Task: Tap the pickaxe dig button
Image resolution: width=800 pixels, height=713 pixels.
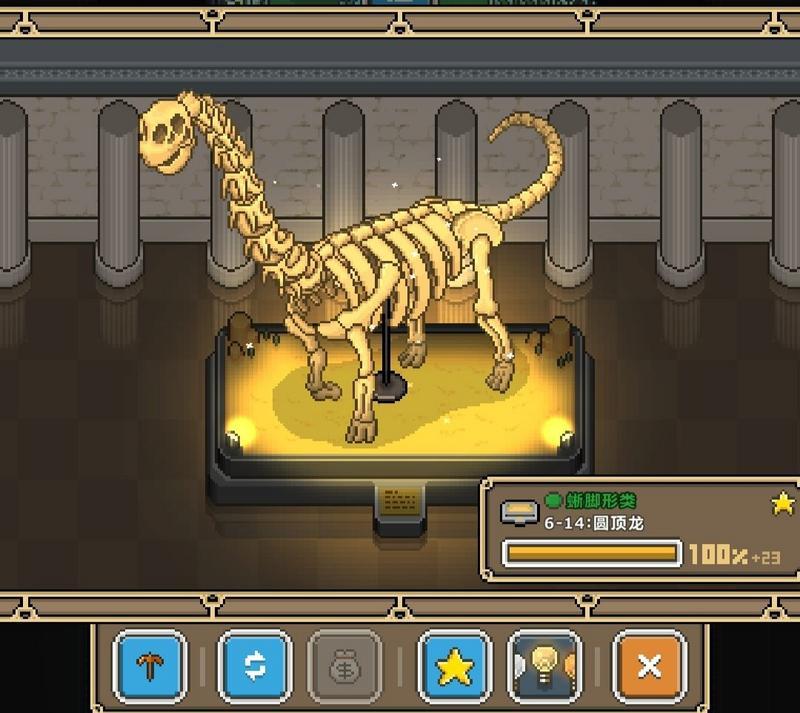Action: 151,666
